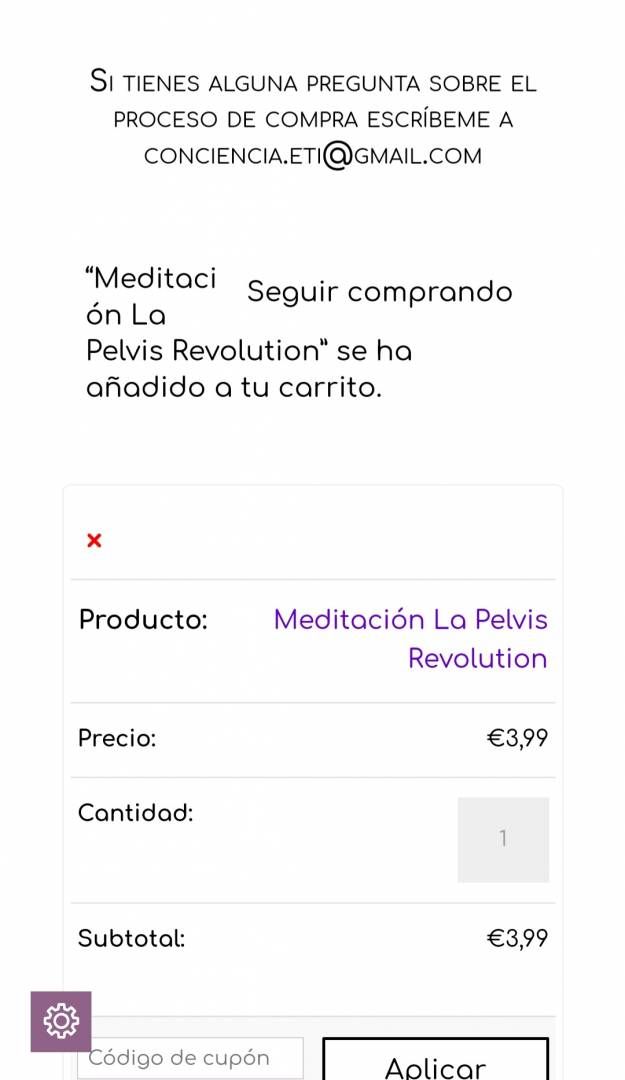Tap the Cantidad quantity field
Viewport: 625px width, 1080px height.
tap(503, 840)
